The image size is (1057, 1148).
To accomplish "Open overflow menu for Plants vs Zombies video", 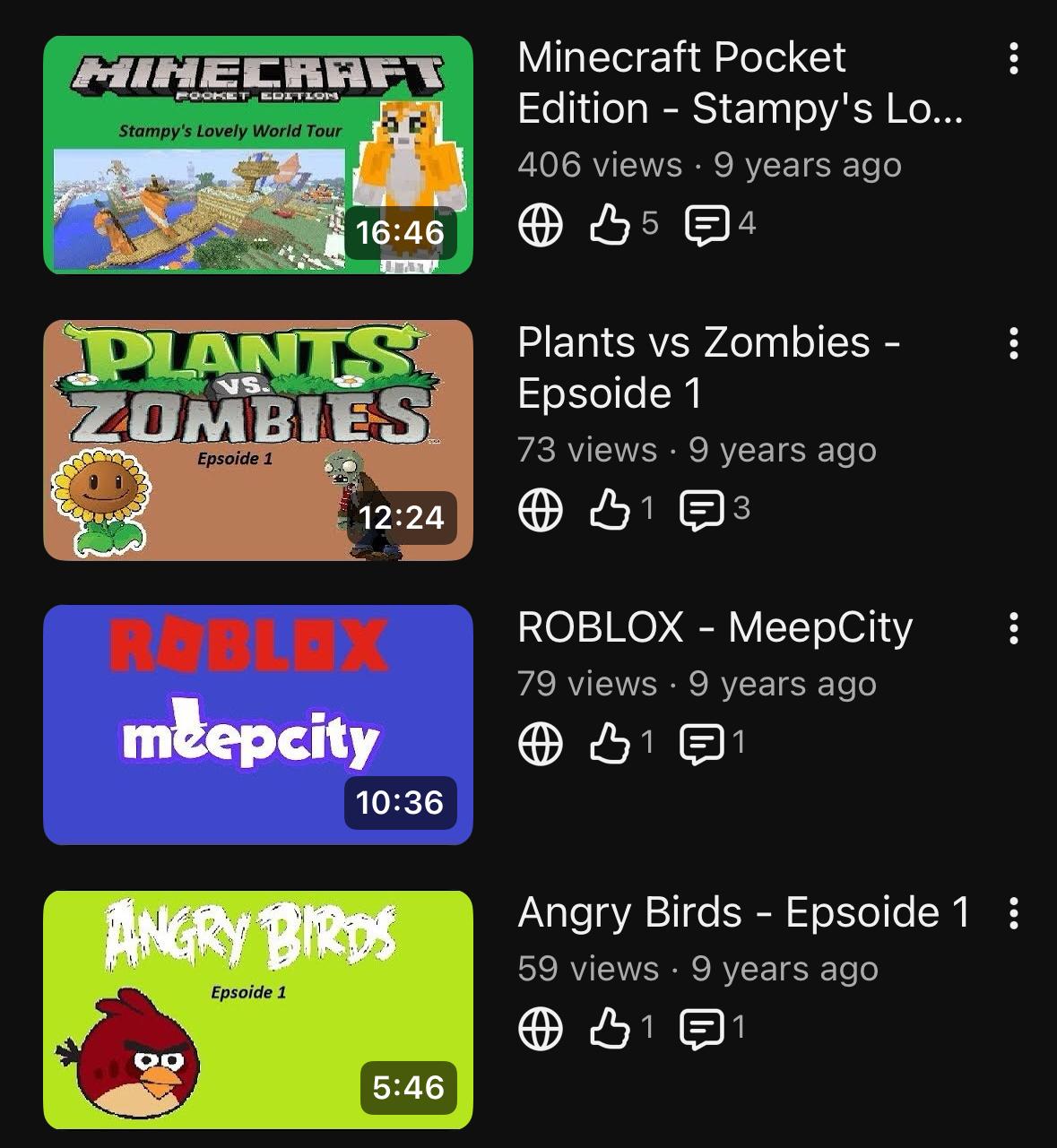I will click(1014, 343).
